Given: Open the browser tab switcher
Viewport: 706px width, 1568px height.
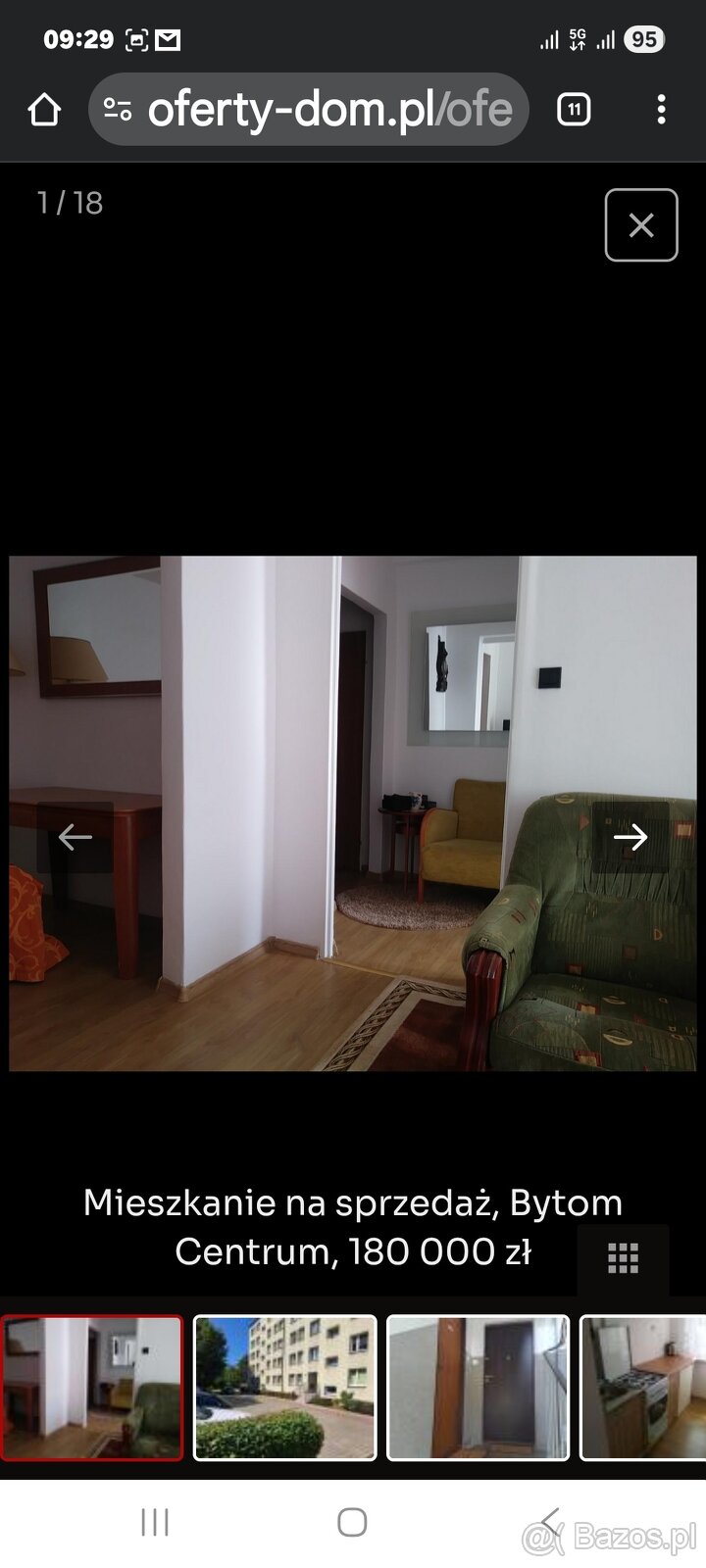Looking at the screenshot, I should pos(574,110).
